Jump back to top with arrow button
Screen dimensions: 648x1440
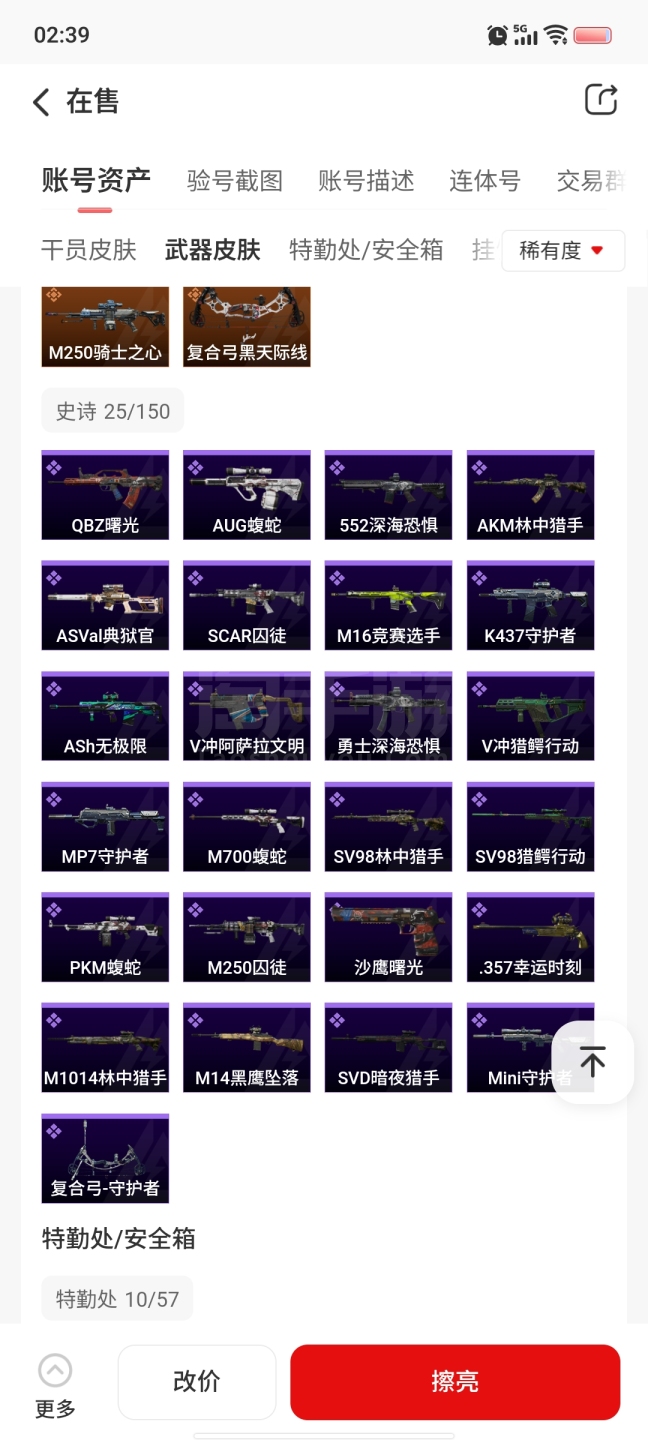coord(593,1062)
